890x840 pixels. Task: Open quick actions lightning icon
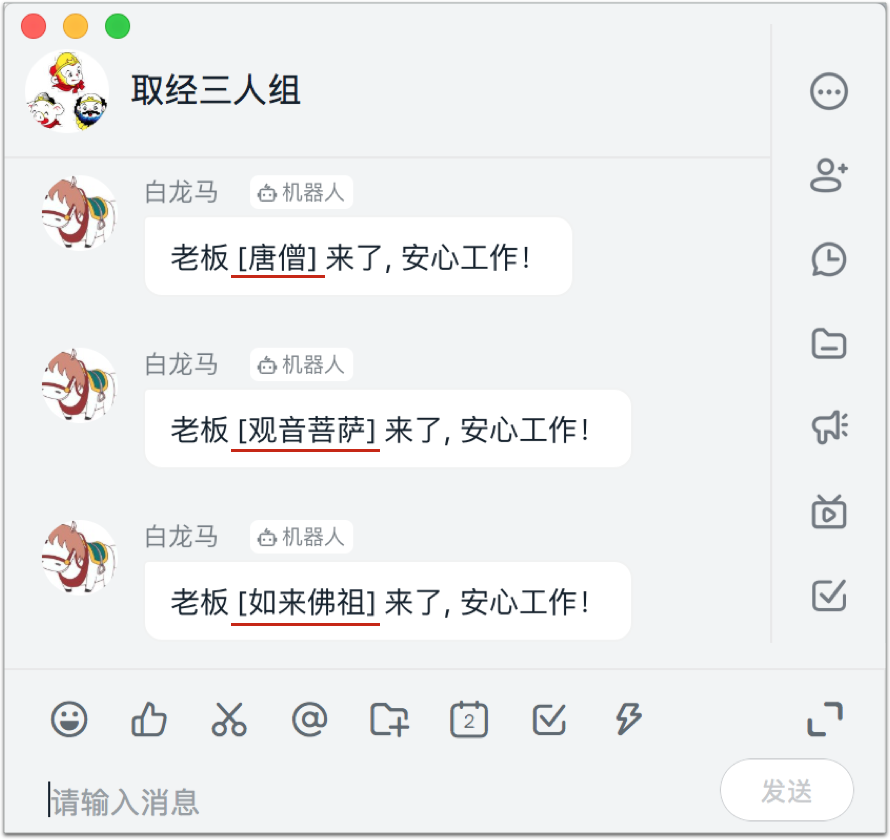pyautogui.click(x=628, y=719)
